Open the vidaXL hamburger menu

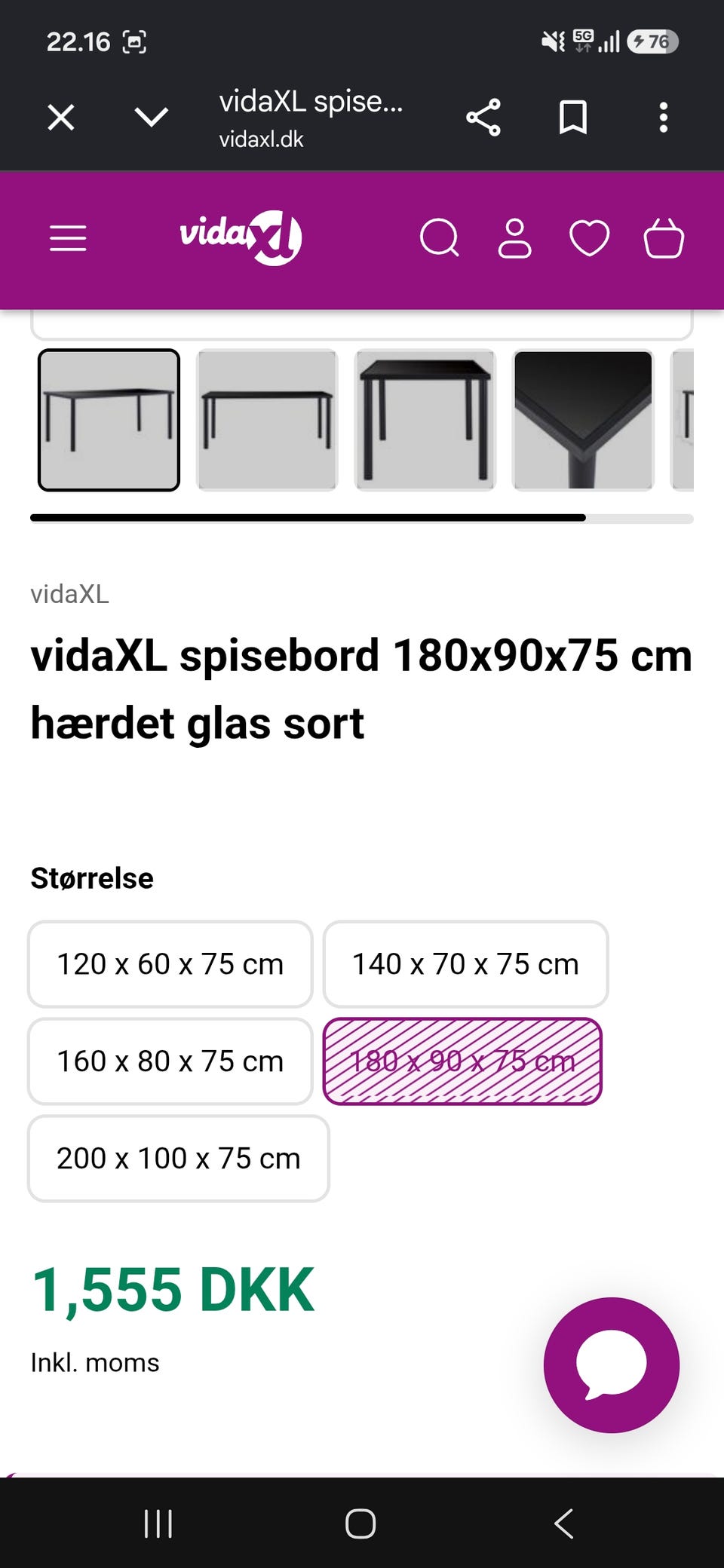68,238
